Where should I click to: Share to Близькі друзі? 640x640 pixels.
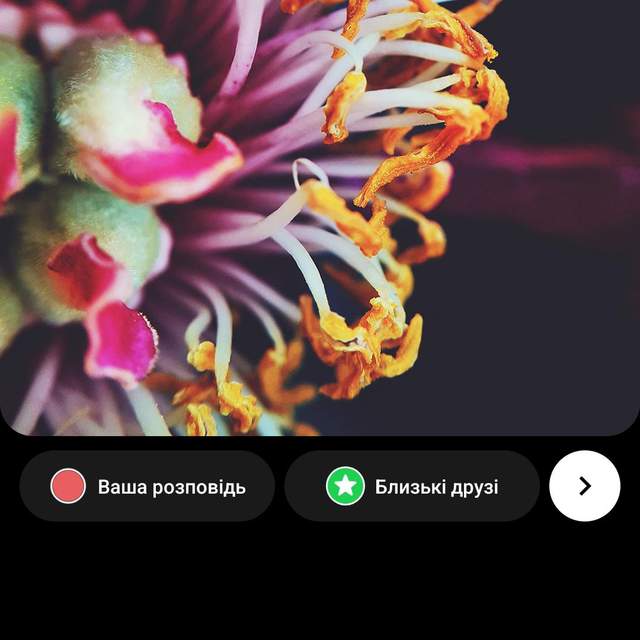click(x=412, y=487)
